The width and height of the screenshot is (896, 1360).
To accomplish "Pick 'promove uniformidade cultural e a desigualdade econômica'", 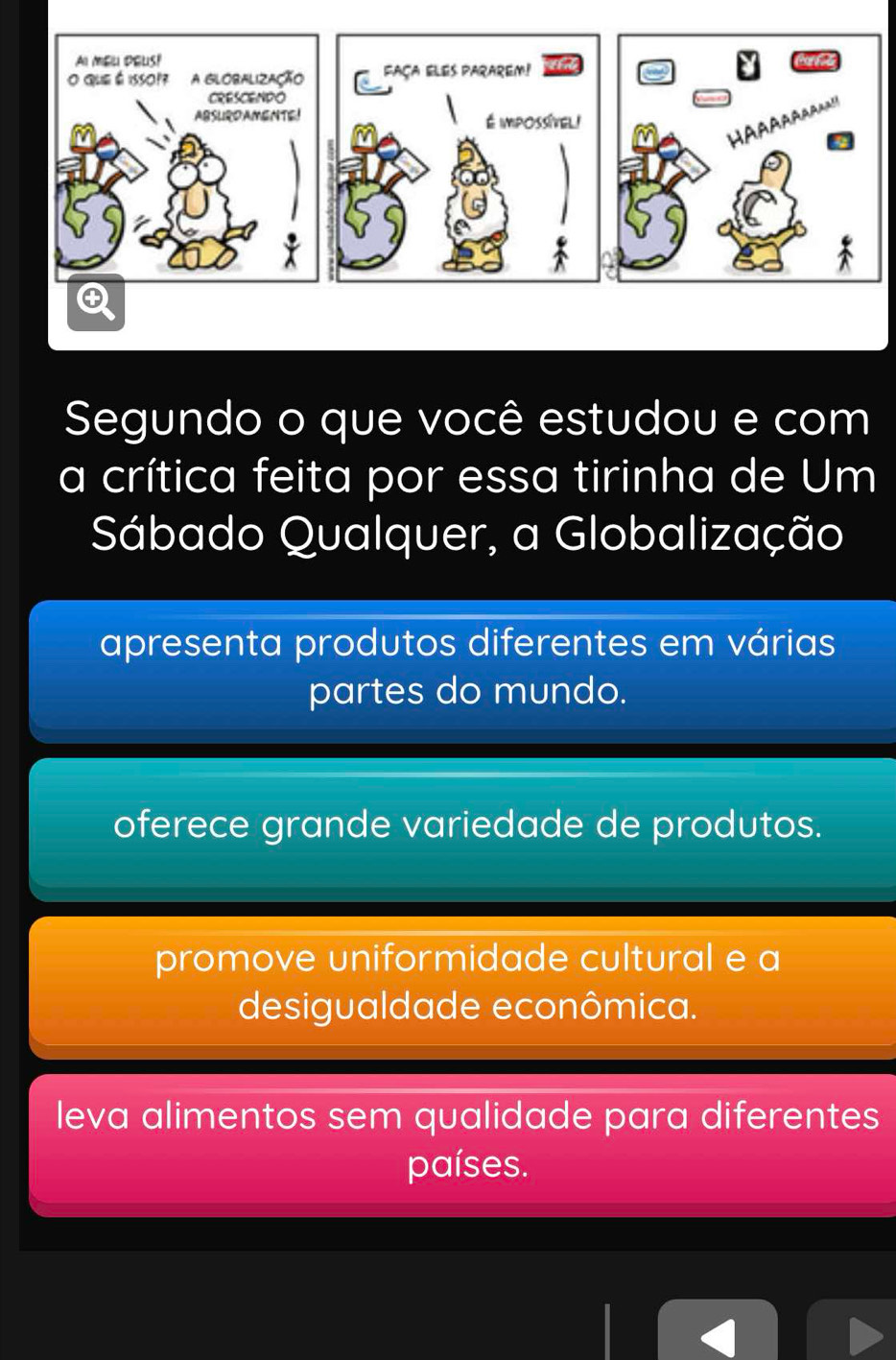I will click(466, 982).
